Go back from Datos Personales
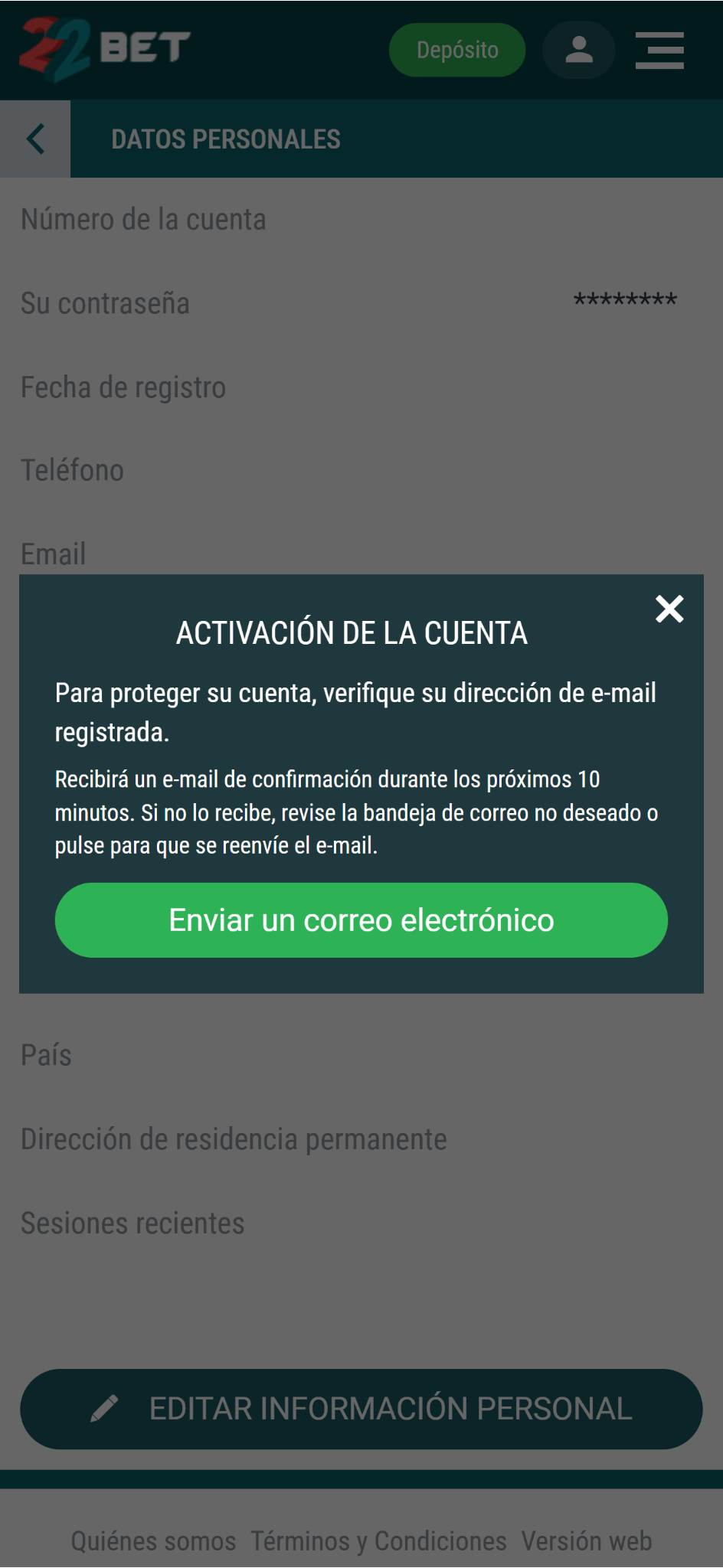 tap(35, 139)
